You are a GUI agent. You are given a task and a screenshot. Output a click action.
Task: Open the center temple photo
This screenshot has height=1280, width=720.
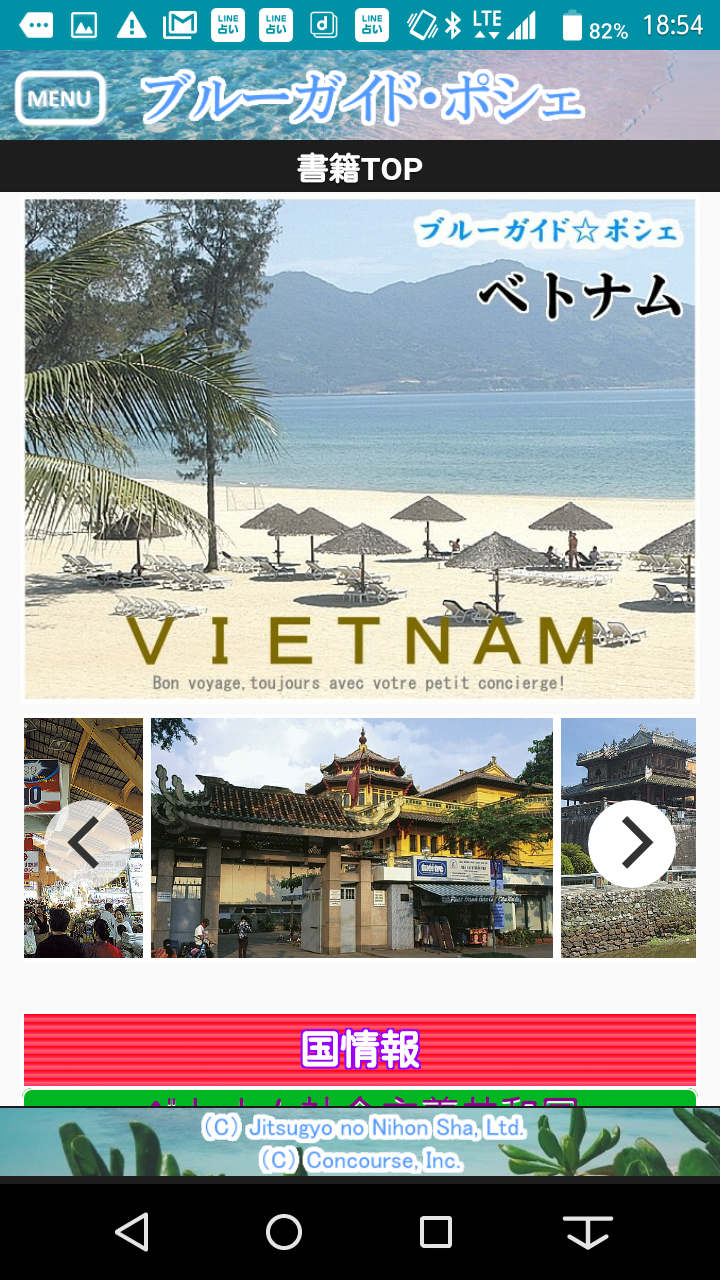pyautogui.click(x=352, y=838)
